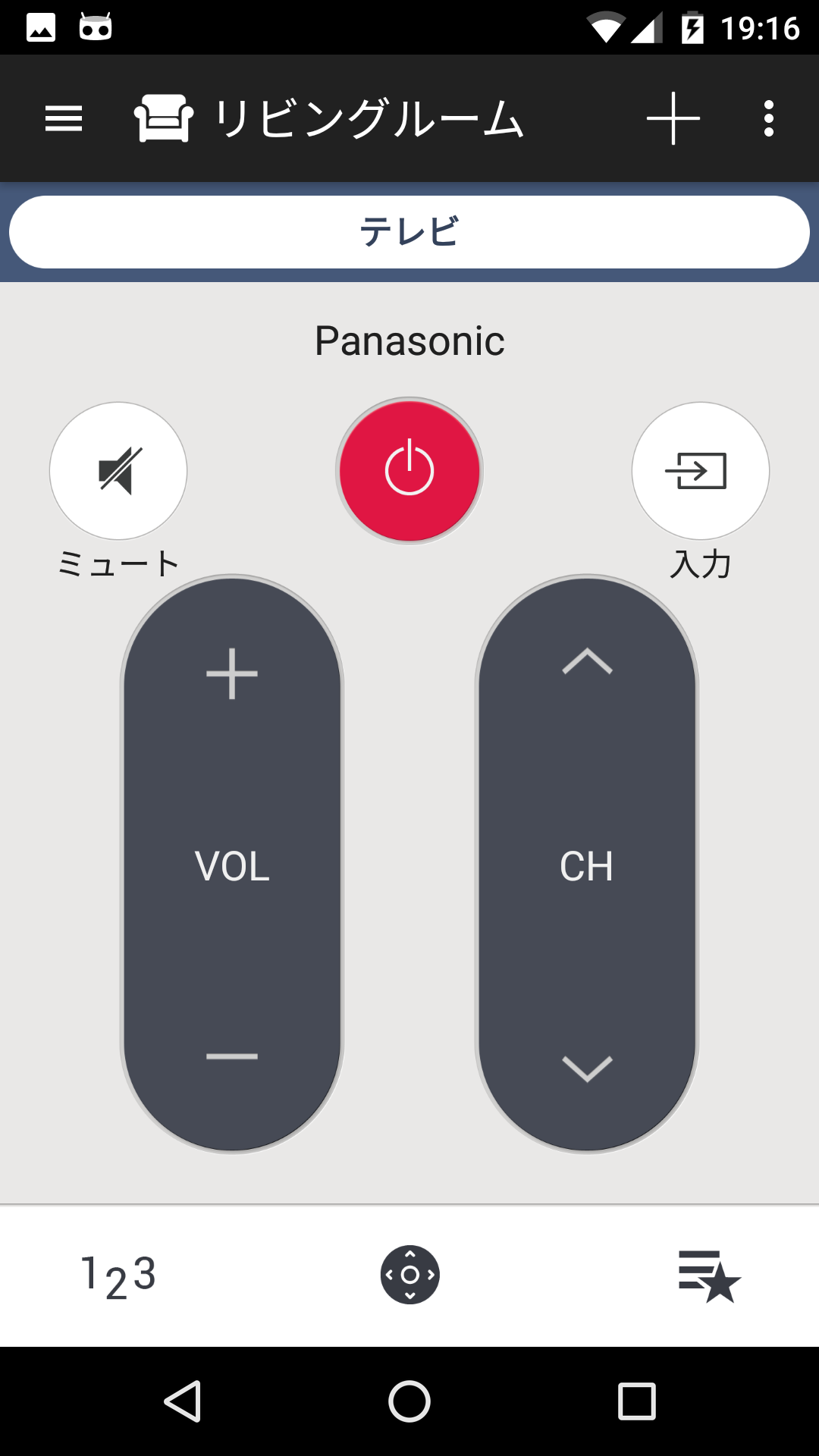Open the overflow menu
Screen dimensions: 819x1456
(769, 118)
